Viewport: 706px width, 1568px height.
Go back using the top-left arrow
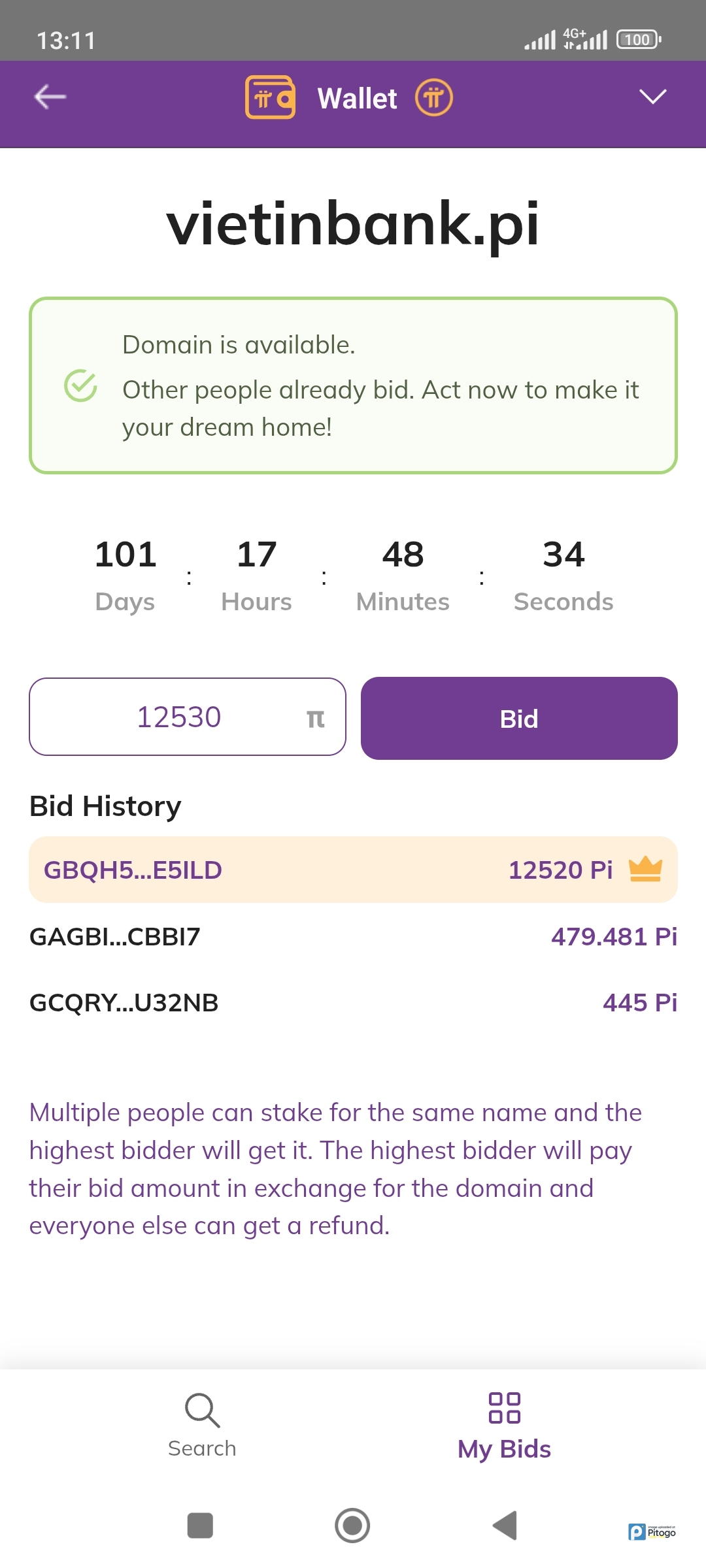point(50,97)
